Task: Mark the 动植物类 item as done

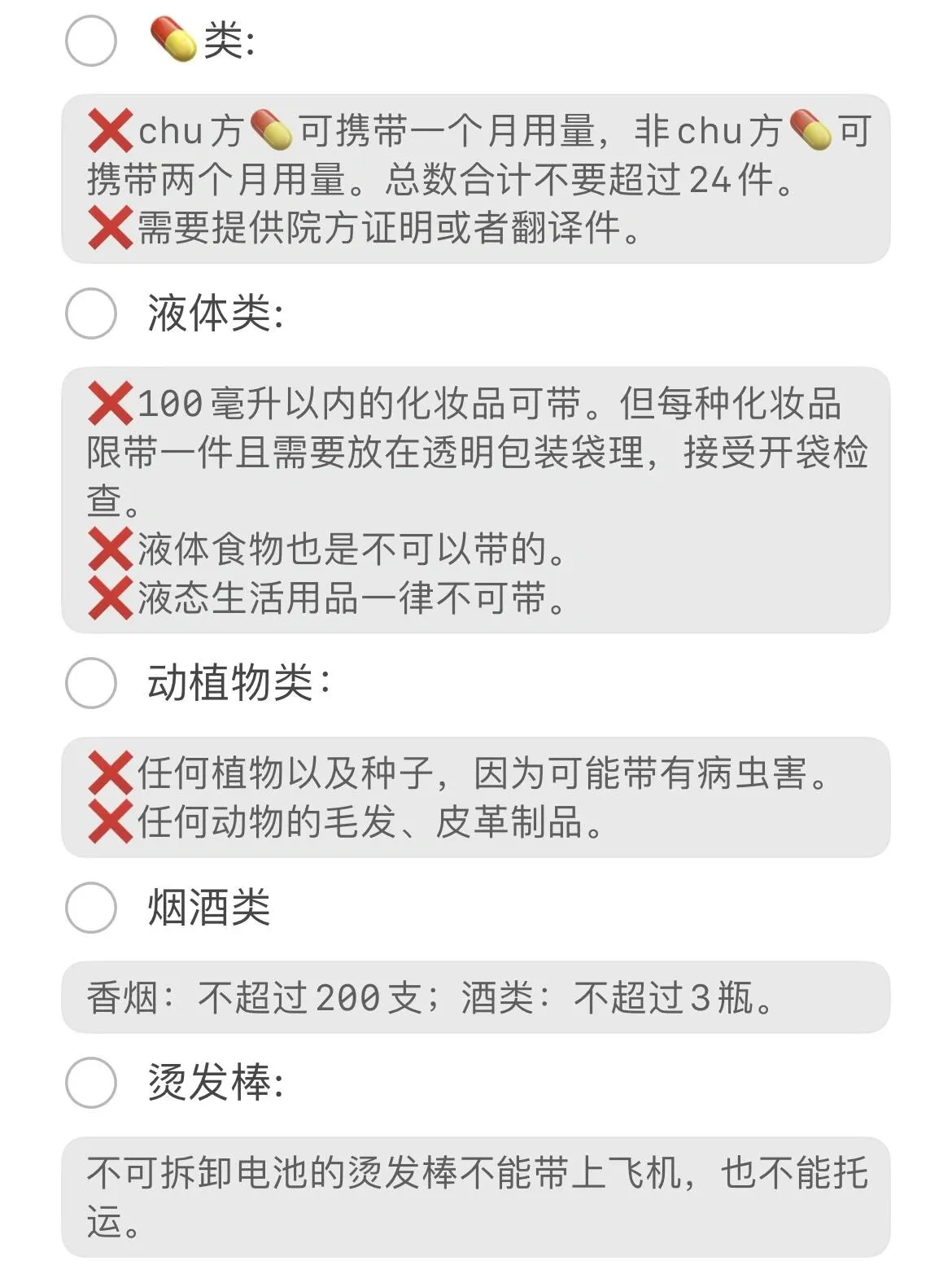Action: [91, 683]
